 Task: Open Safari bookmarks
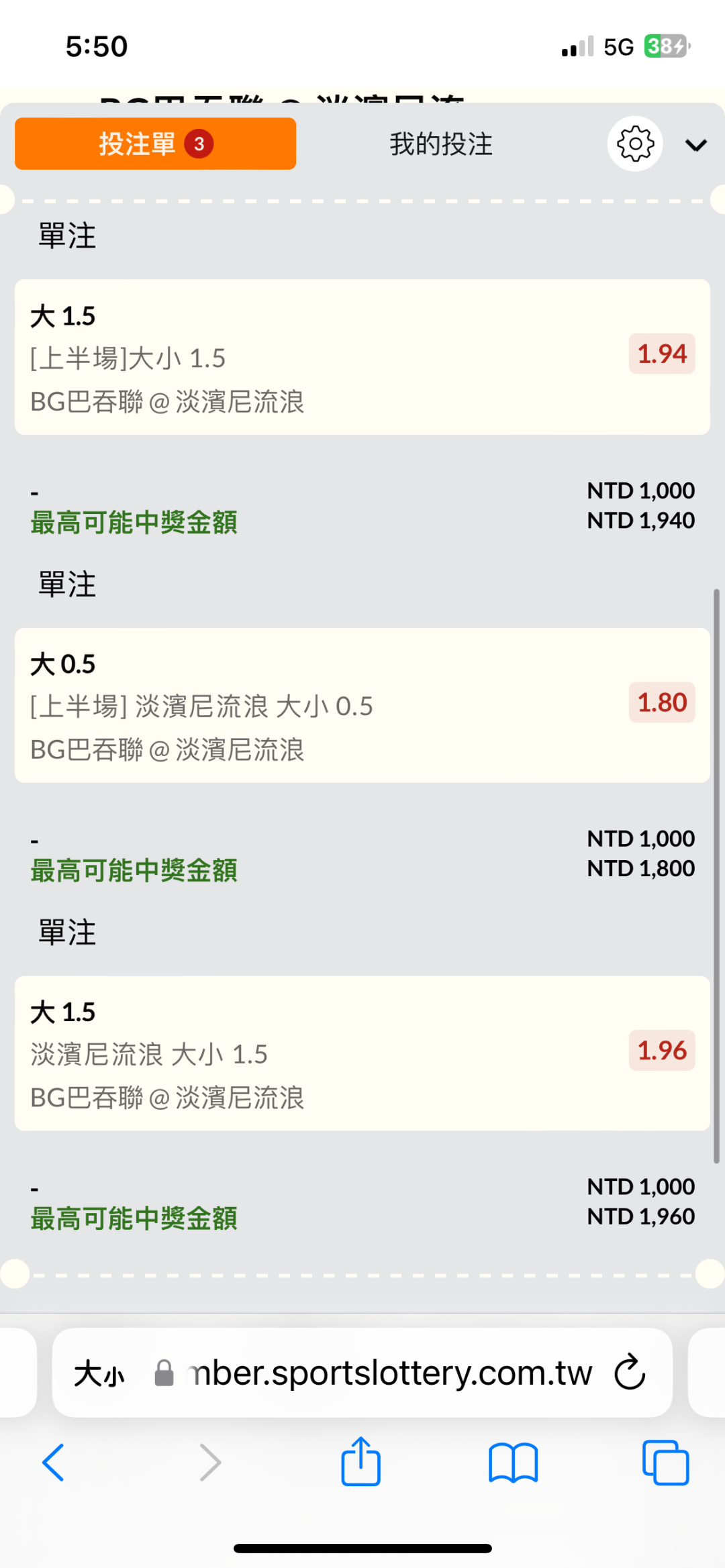[x=514, y=1463]
